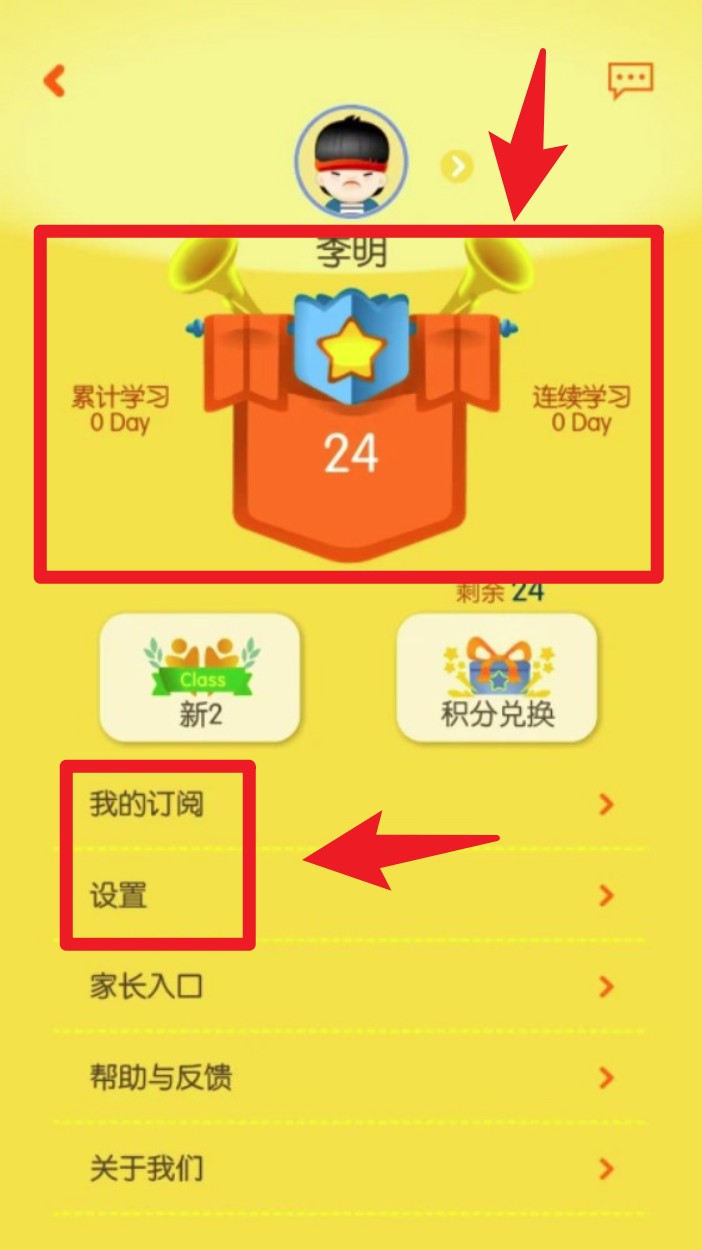
Task: Go back using the orange arrow
Action: tap(55, 81)
